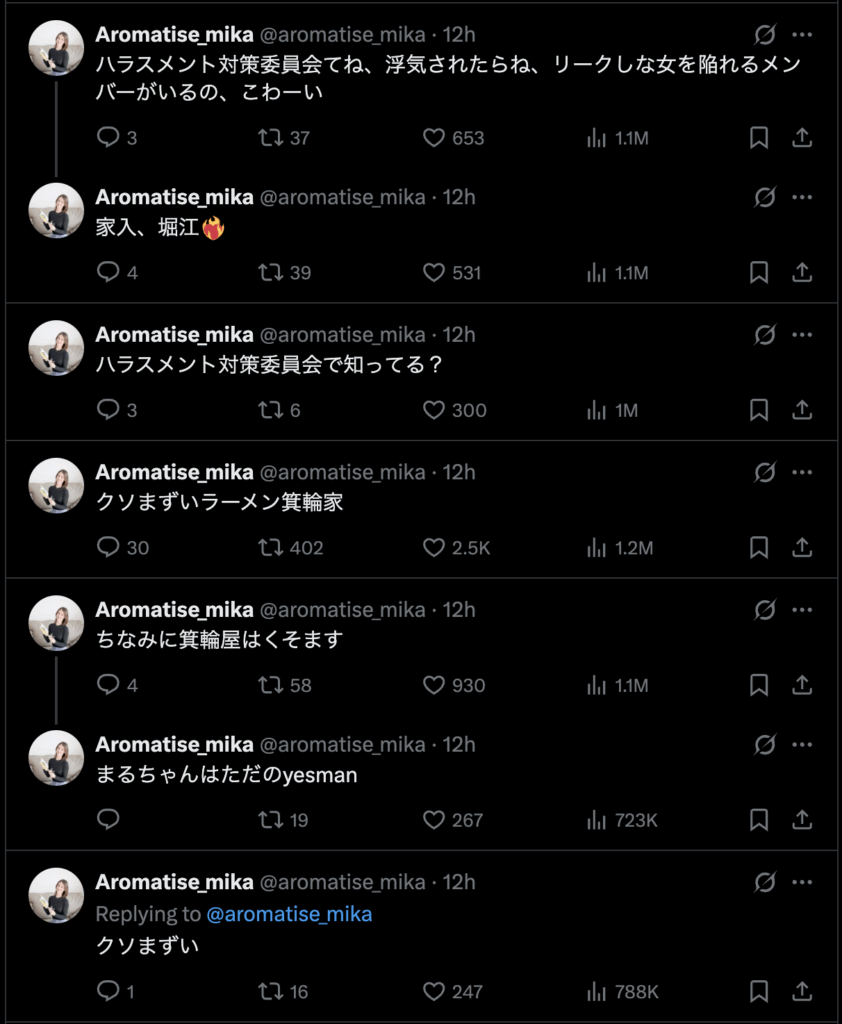This screenshot has height=1024, width=842.
Task: Retweet the post with 402 reposts
Action: coord(270,548)
